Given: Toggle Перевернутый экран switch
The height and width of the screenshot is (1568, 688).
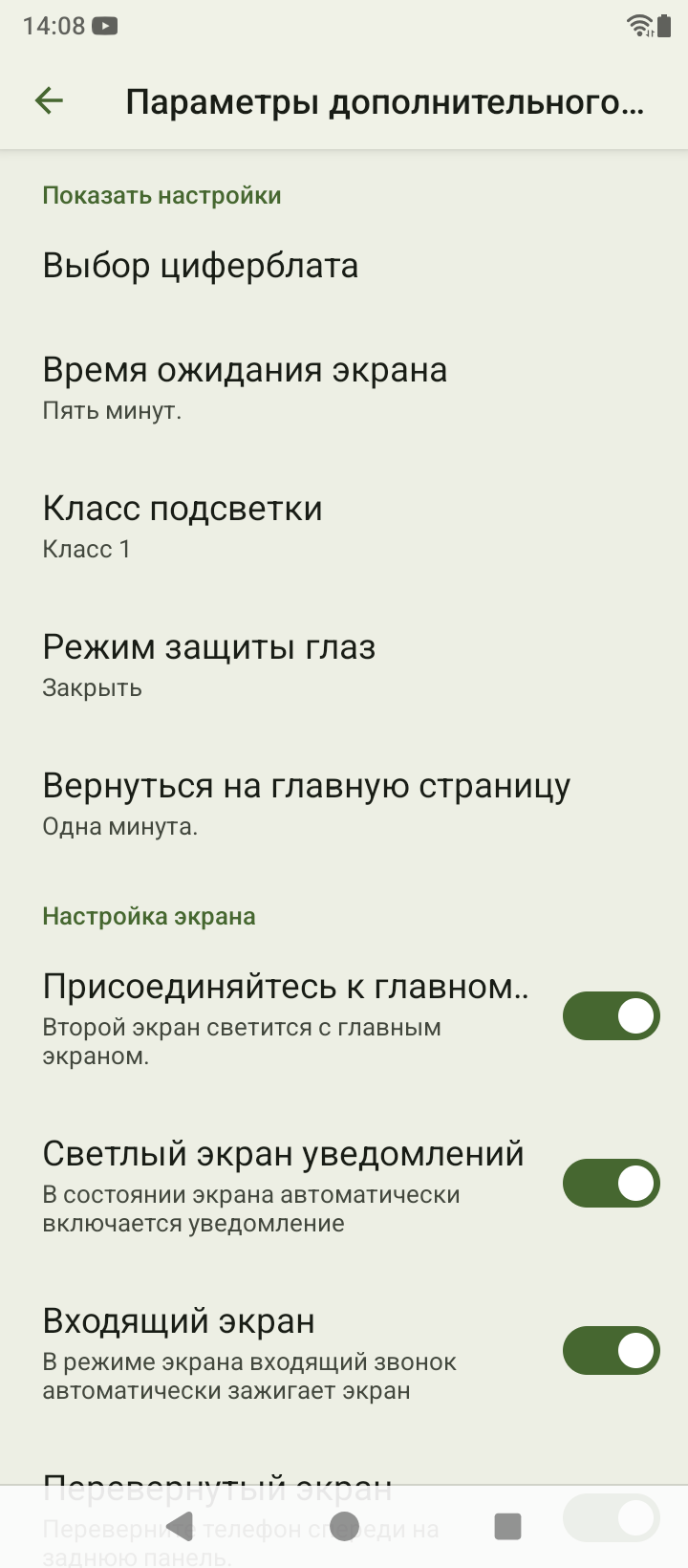Looking at the screenshot, I should pyautogui.click(x=611, y=1516).
